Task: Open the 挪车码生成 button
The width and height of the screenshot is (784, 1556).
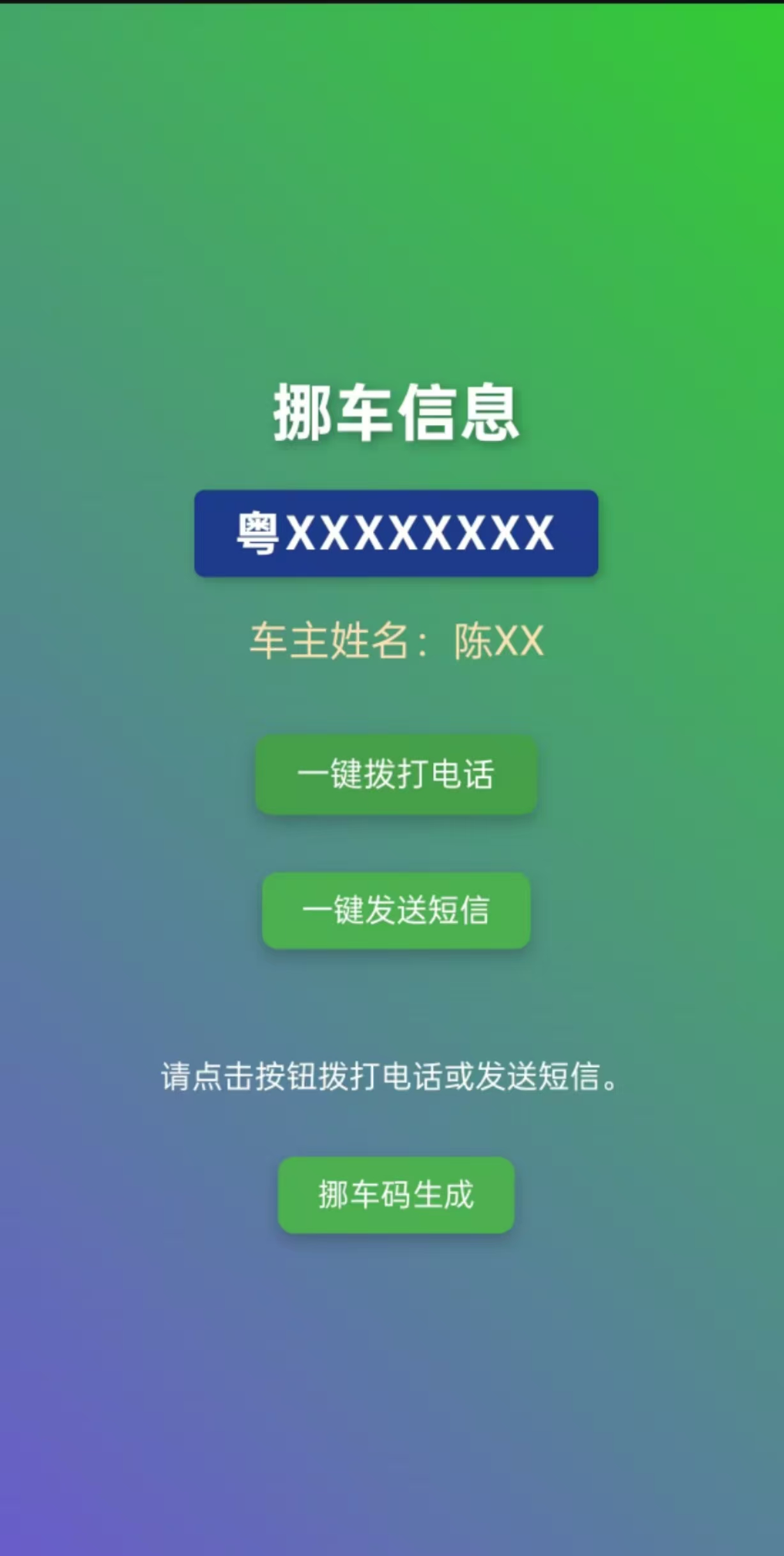Action: pyautogui.click(x=396, y=1195)
